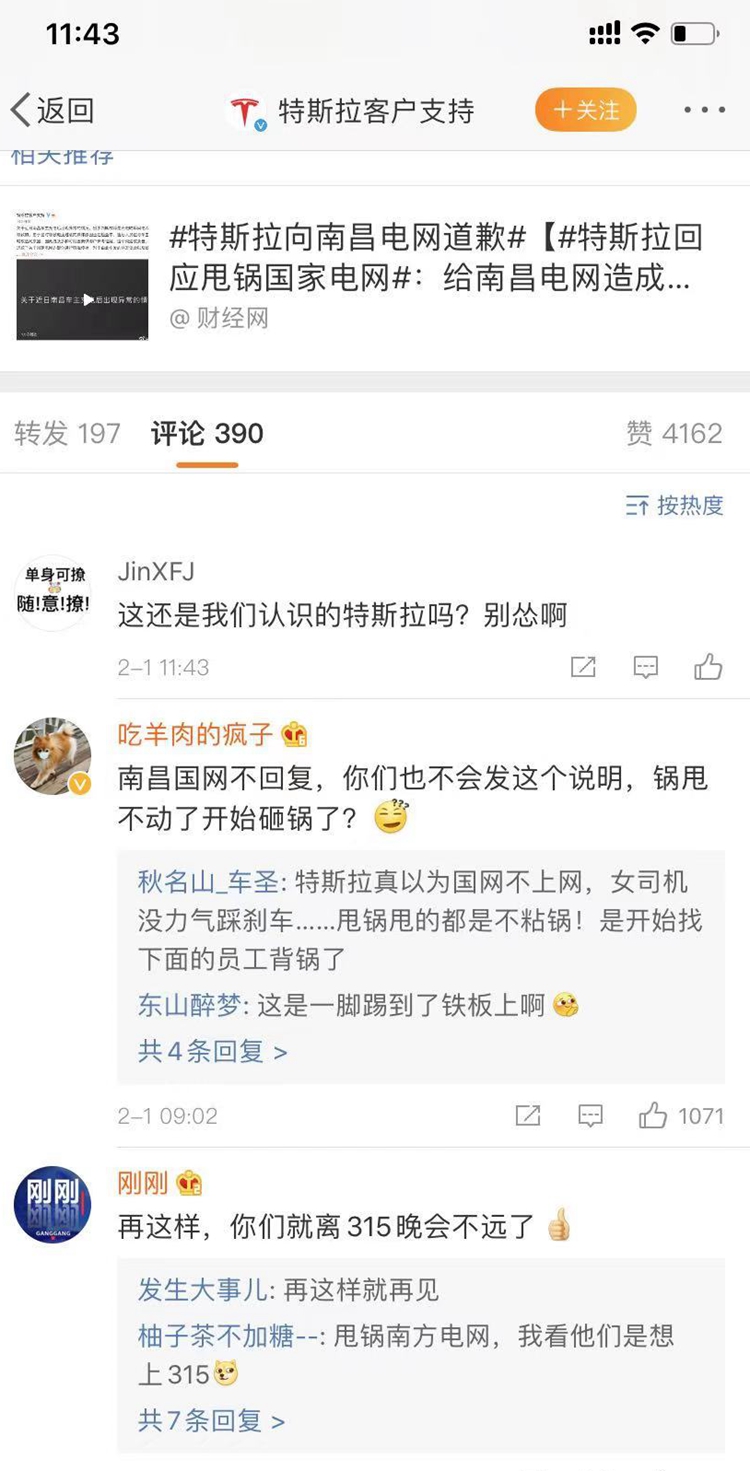Screen dimensions: 750x1471
Task: Like JinXFJ's comment
Action: (x=708, y=667)
